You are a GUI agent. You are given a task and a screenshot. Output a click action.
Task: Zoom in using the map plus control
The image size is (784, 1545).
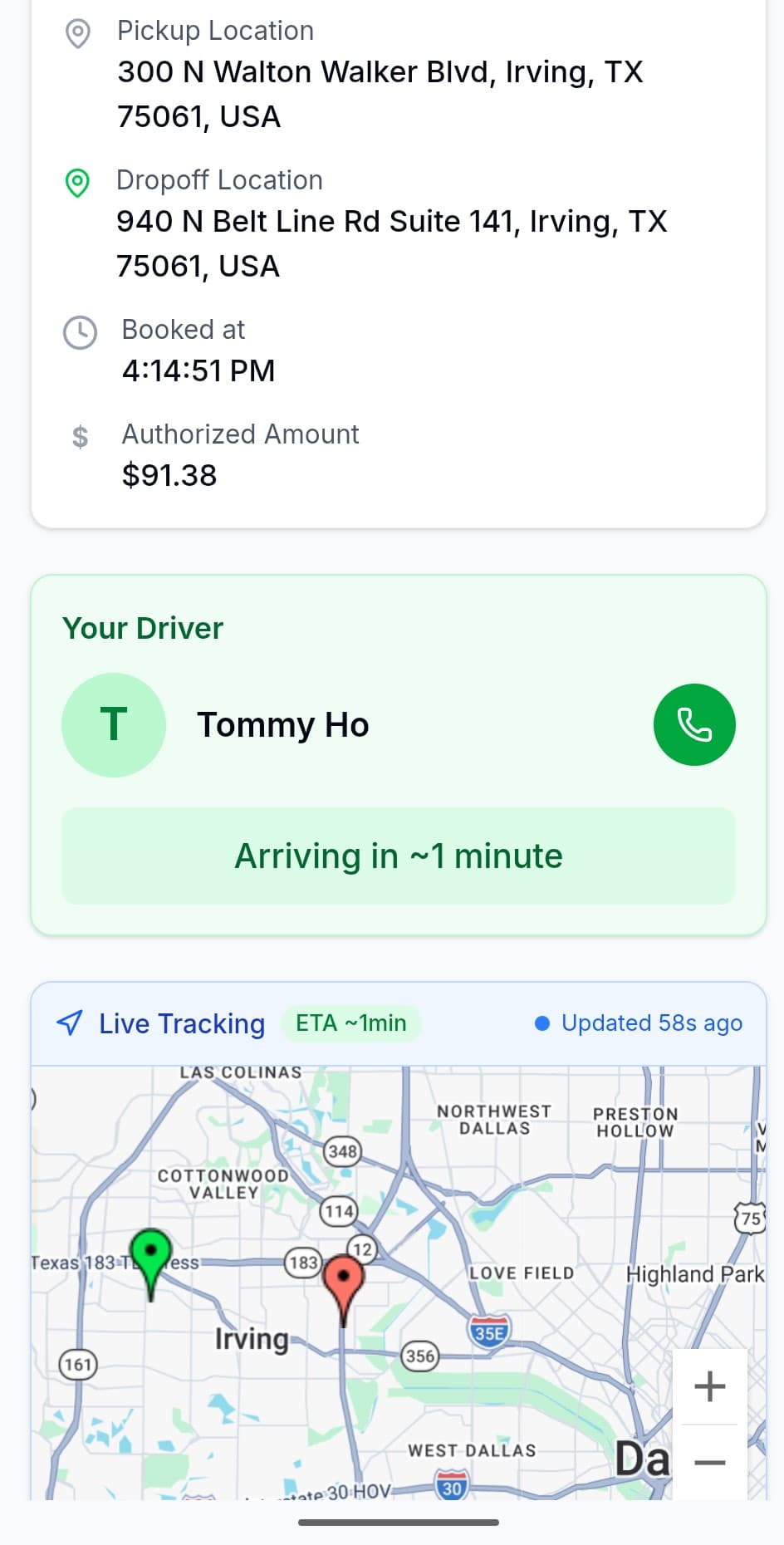(x=708, y=1386)
